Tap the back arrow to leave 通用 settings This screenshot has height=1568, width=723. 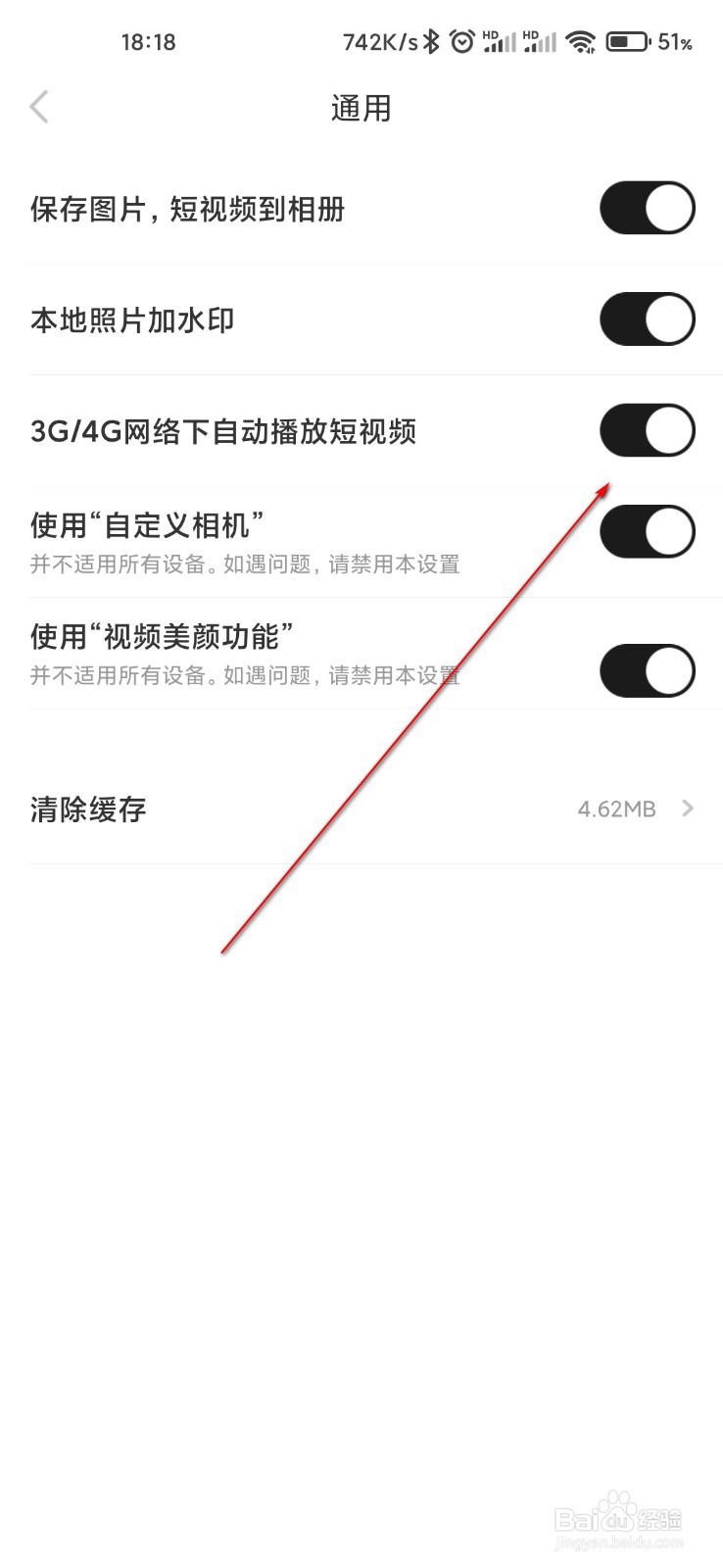pos(39,107)
